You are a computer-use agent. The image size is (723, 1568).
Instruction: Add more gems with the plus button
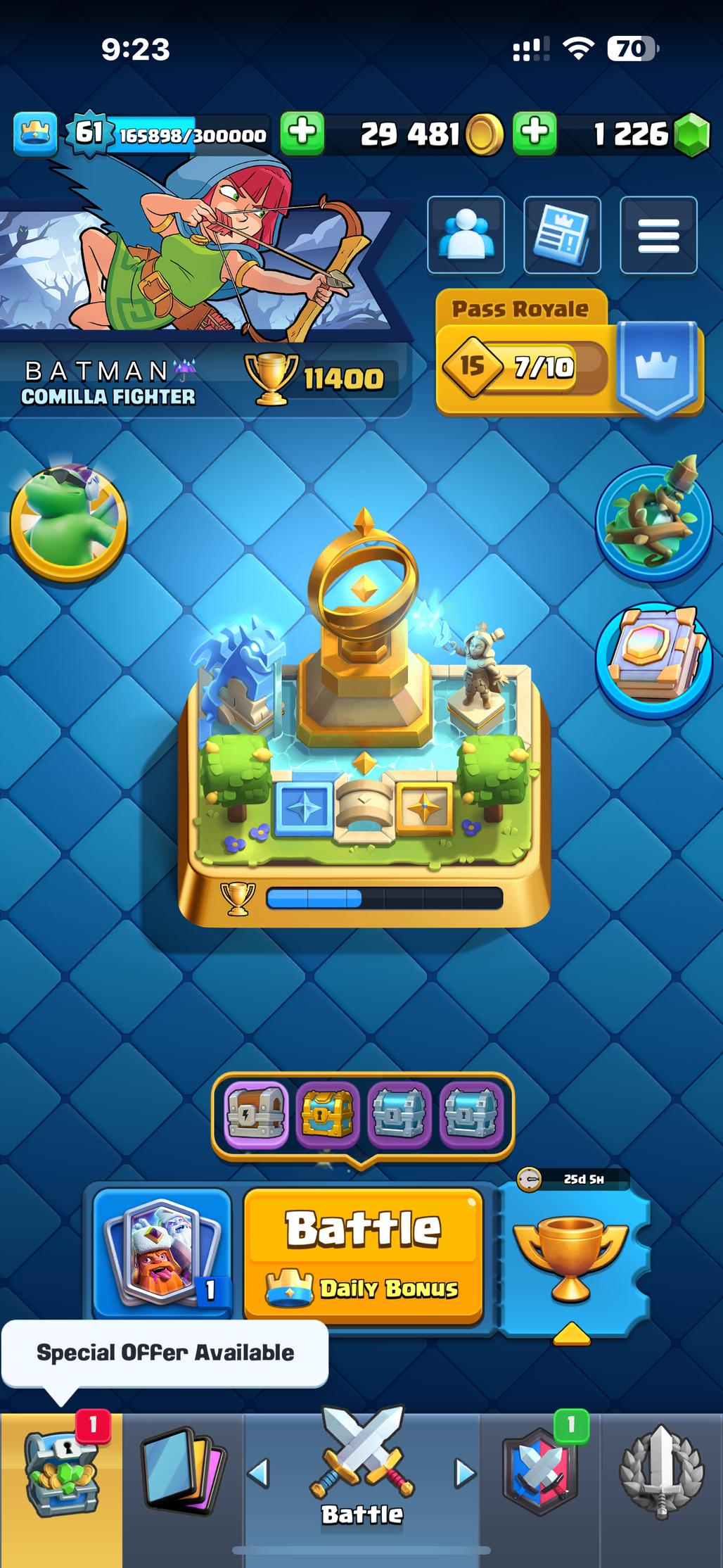[x=535, y=133]
